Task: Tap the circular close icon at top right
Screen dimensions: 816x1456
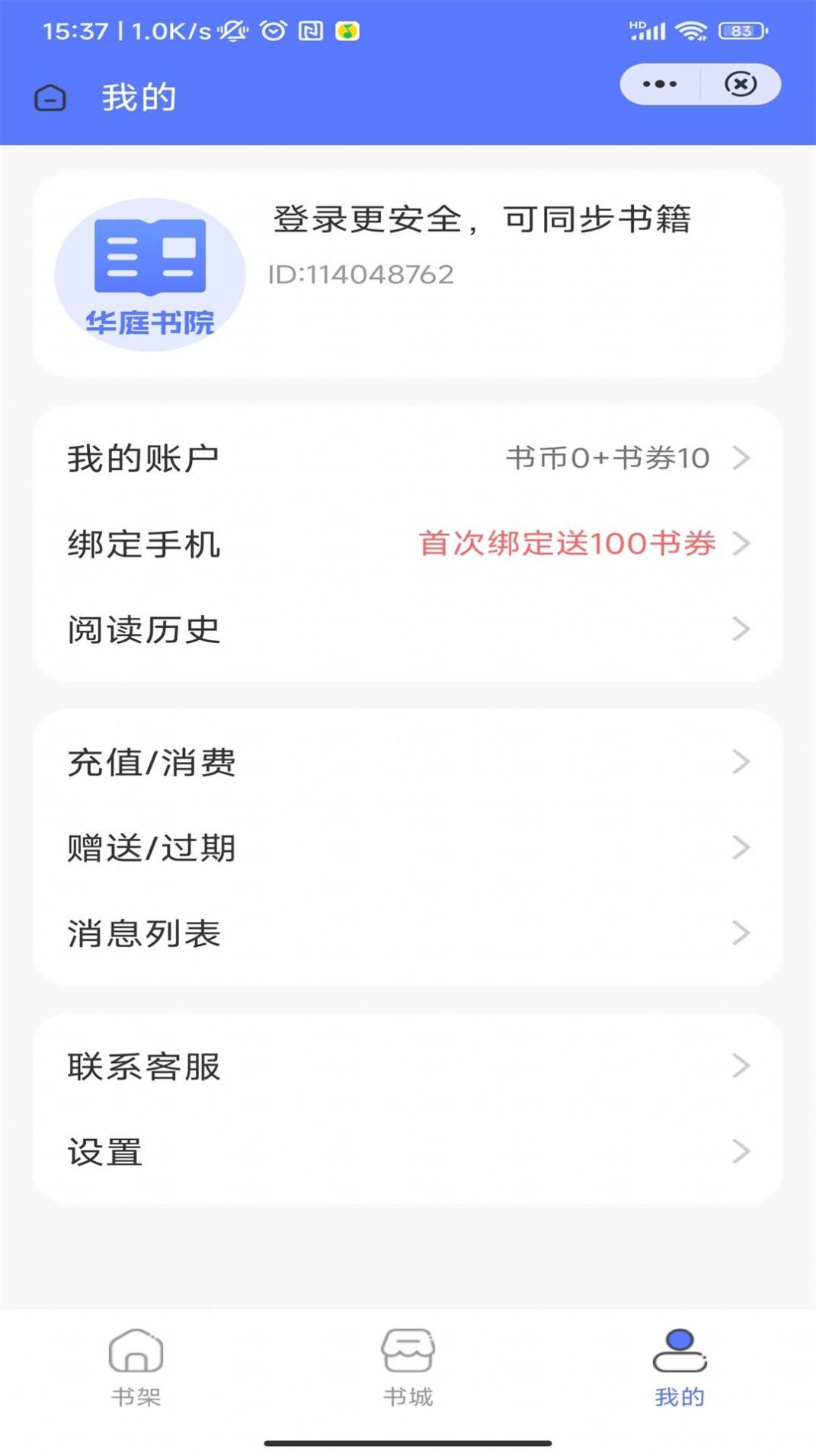Action: 740,84
